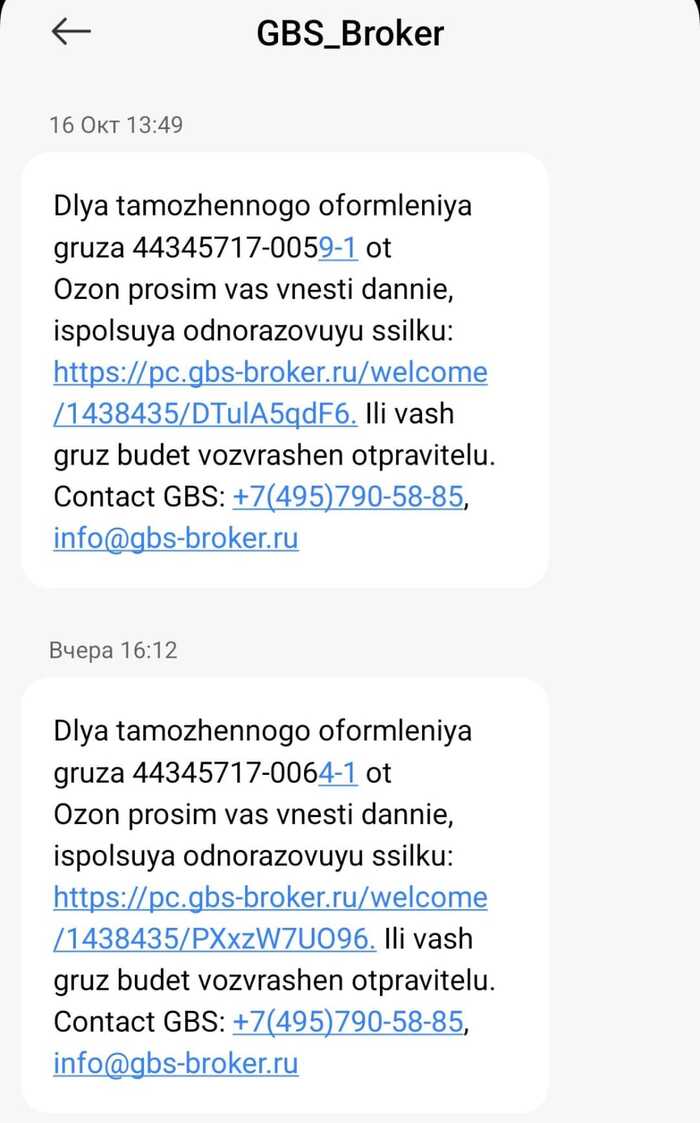Tap the underlined 4-1 cargo number

point(338,773)
